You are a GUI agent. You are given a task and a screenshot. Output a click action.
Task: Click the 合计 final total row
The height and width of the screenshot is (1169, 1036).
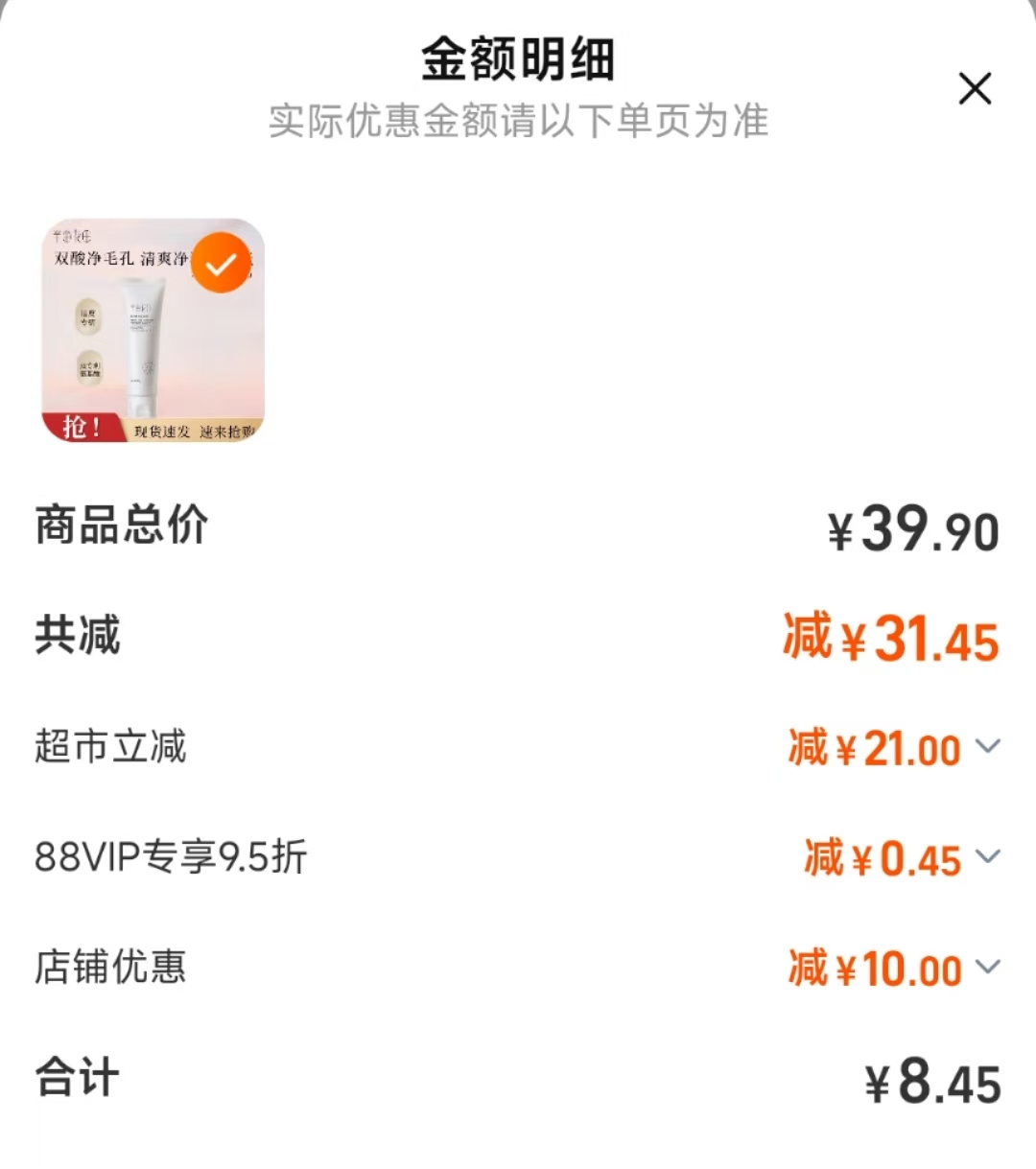[74, 1078]
